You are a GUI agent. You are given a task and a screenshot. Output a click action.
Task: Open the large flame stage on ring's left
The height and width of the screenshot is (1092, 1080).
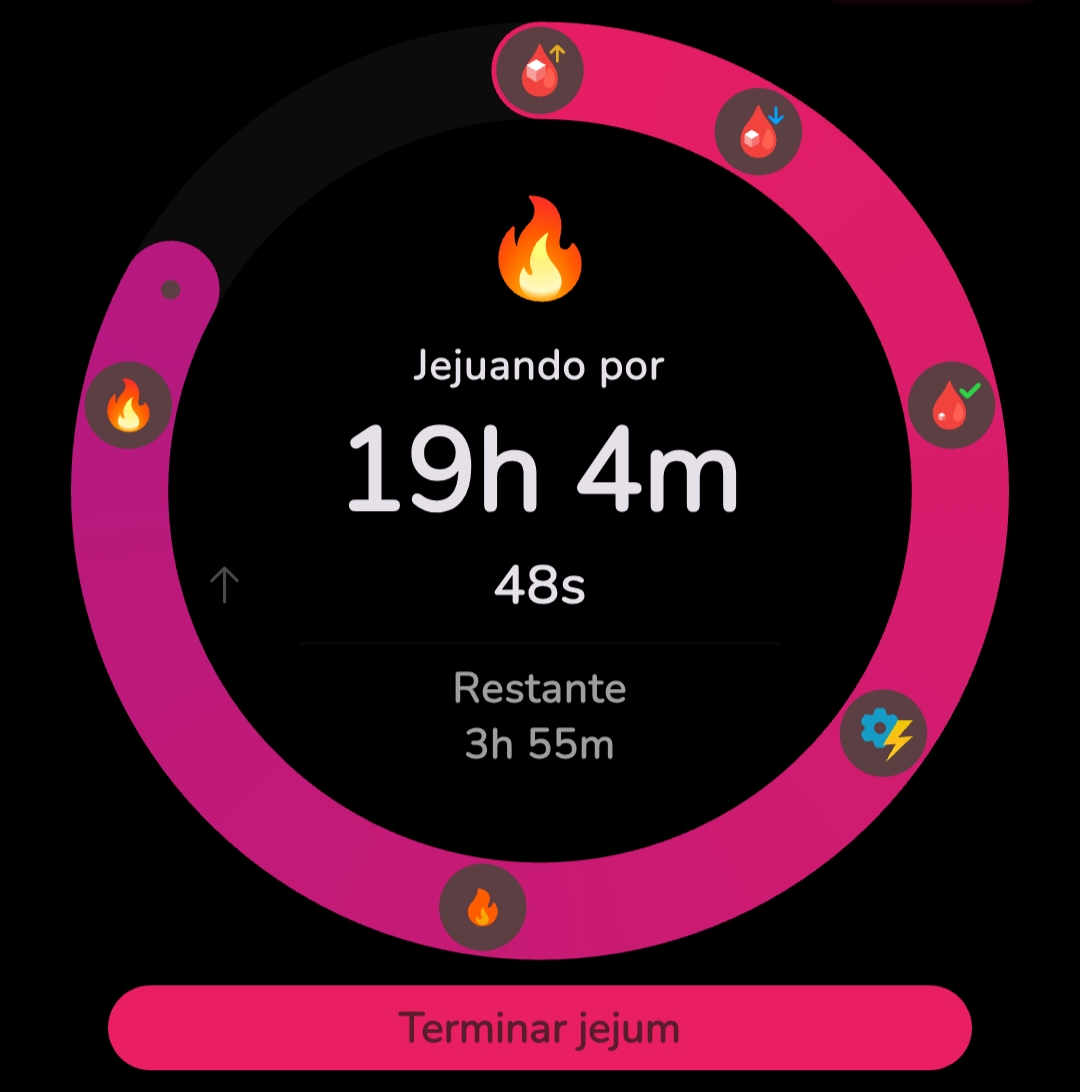pyautogui.click(x=129, y=405)
